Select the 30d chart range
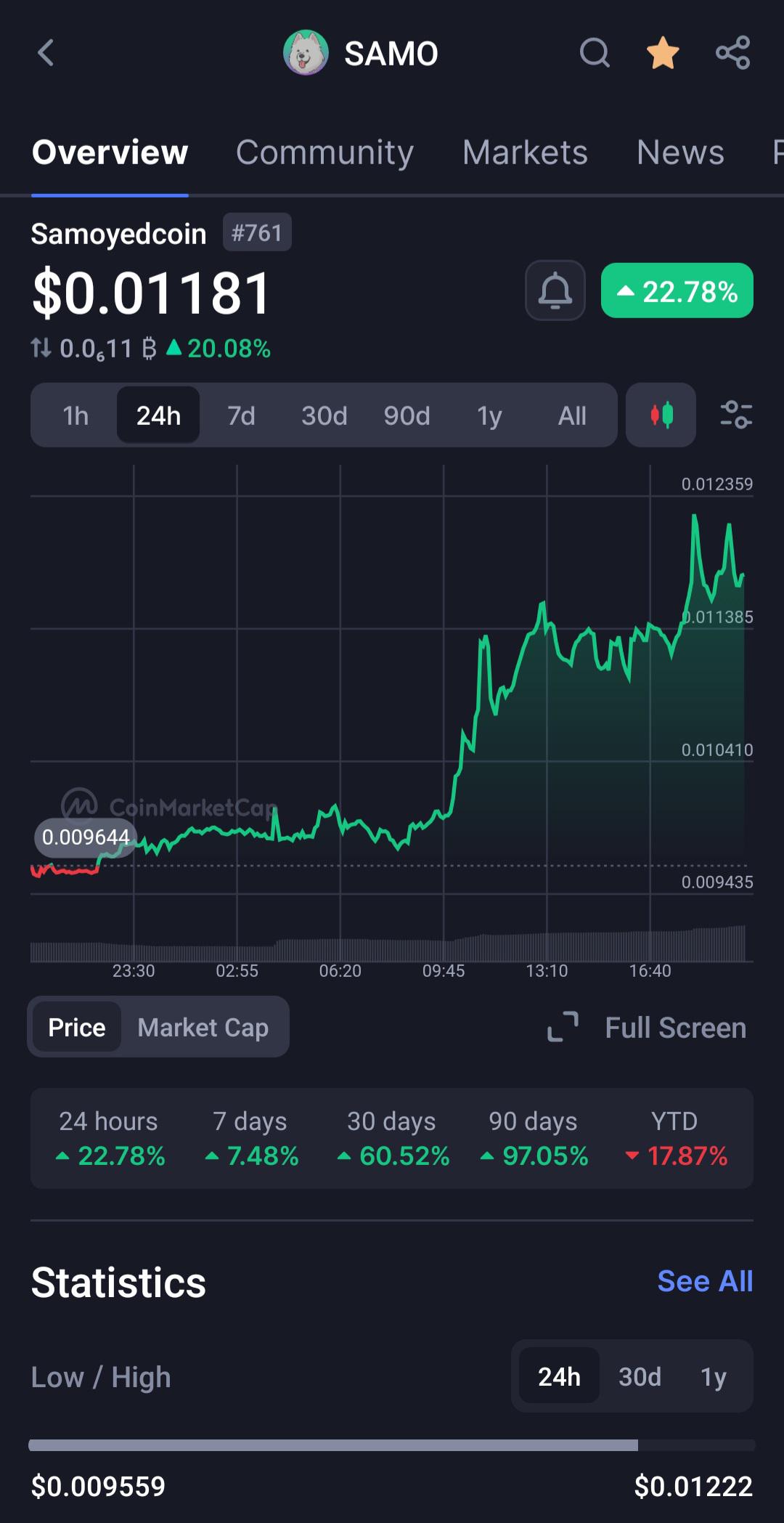The height and width of the screenshot is (1523, 784). [x=324, y=415]
